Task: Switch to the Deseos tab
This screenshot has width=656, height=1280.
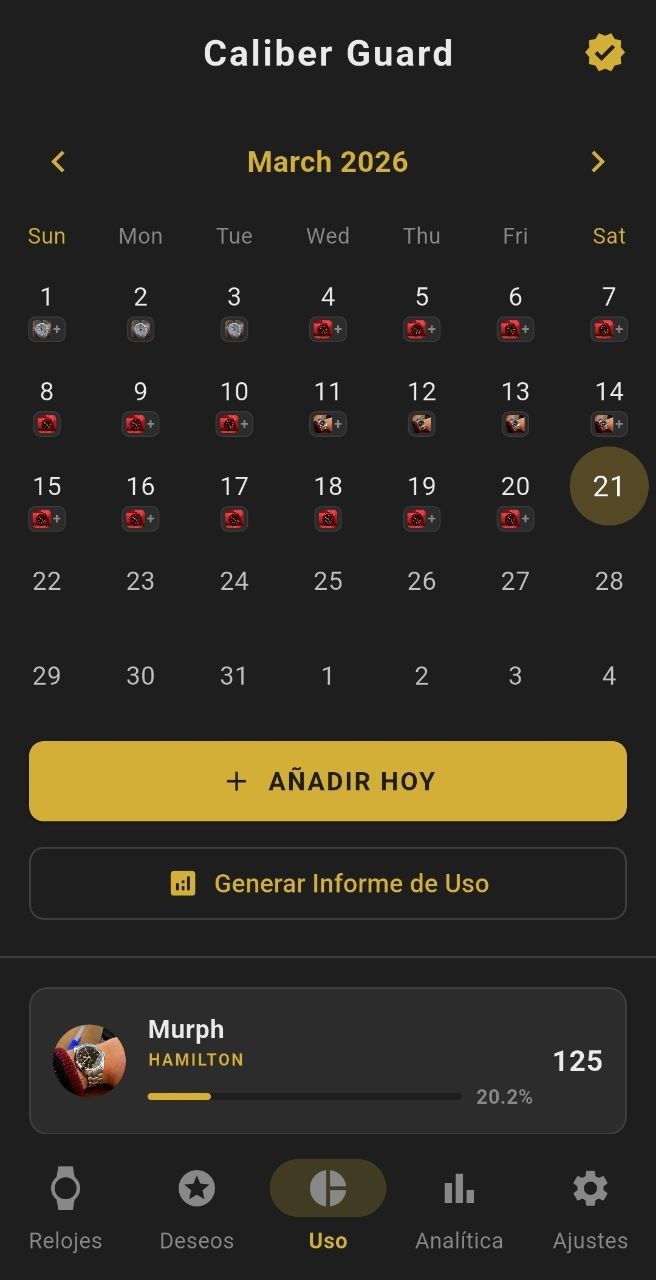Action: 197,1207
